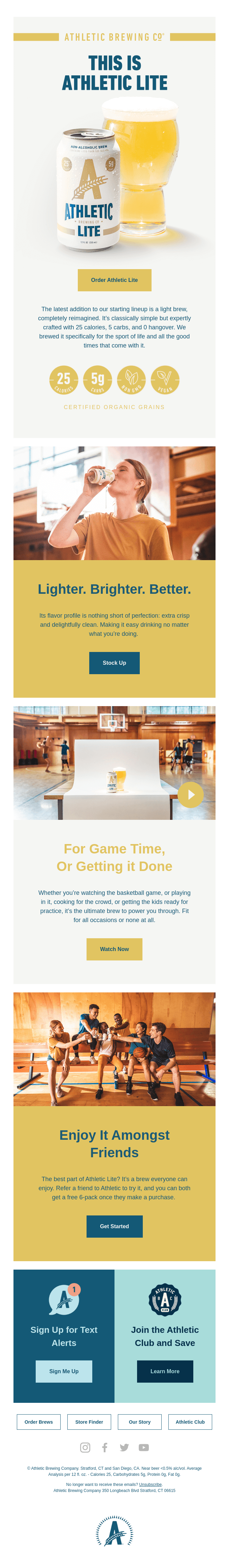Sign Me Up for text alerts
This screenshot has width=229, height=1568.
(x=64, y=1372)
